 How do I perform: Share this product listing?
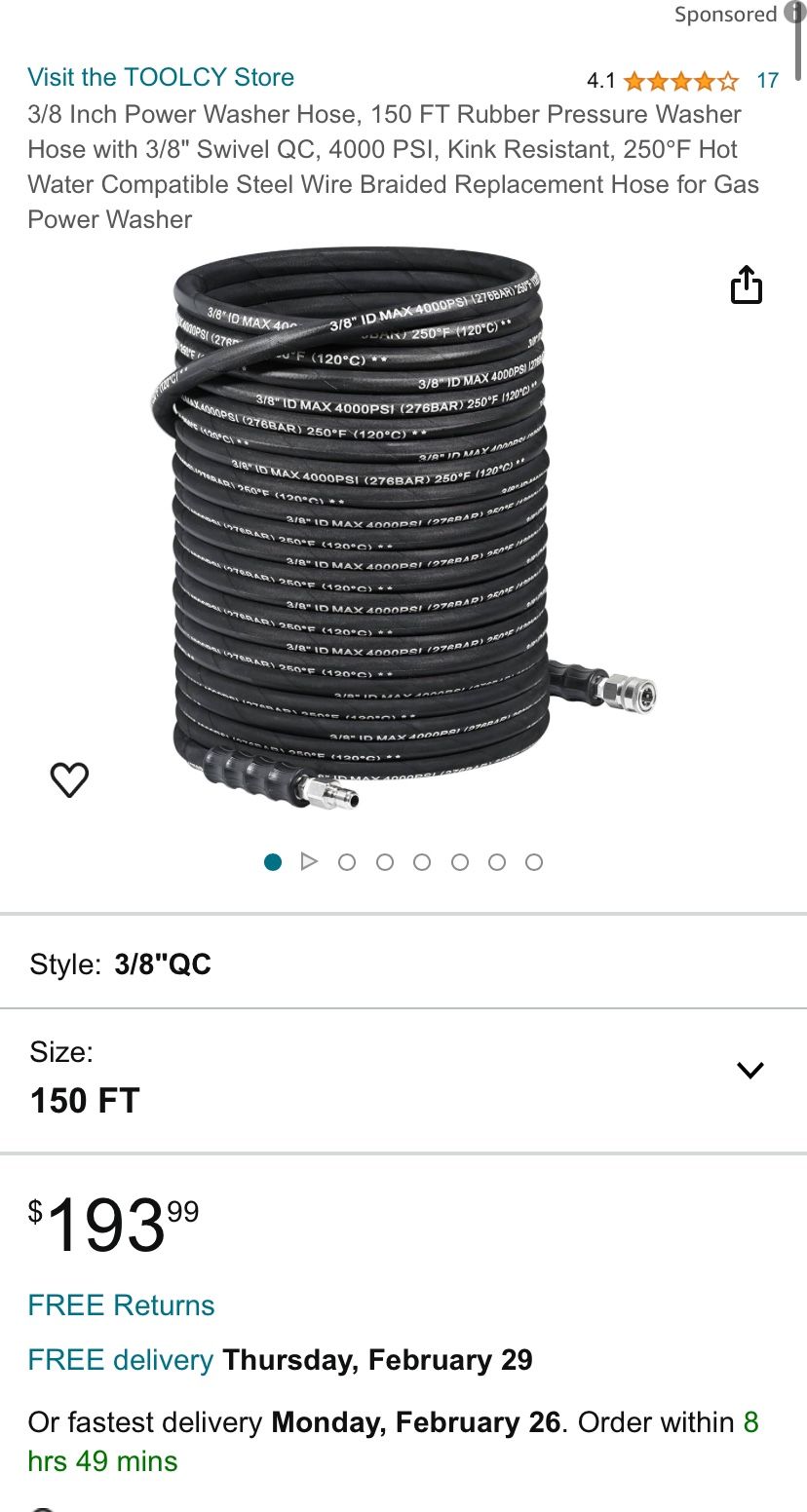click(x=747, y=284)
